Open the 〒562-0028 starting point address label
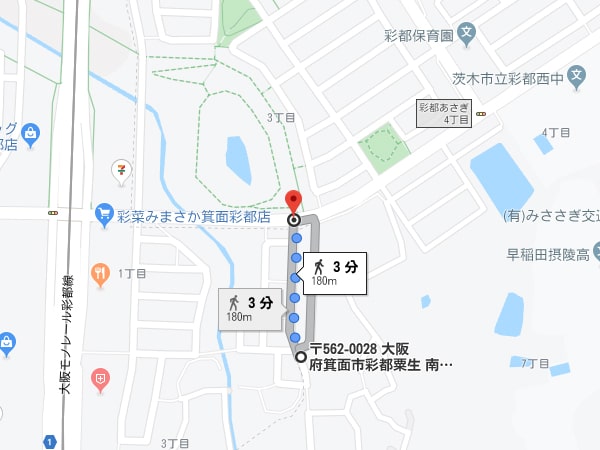Viewport: 600px width, 450px height. click(380, 357)
